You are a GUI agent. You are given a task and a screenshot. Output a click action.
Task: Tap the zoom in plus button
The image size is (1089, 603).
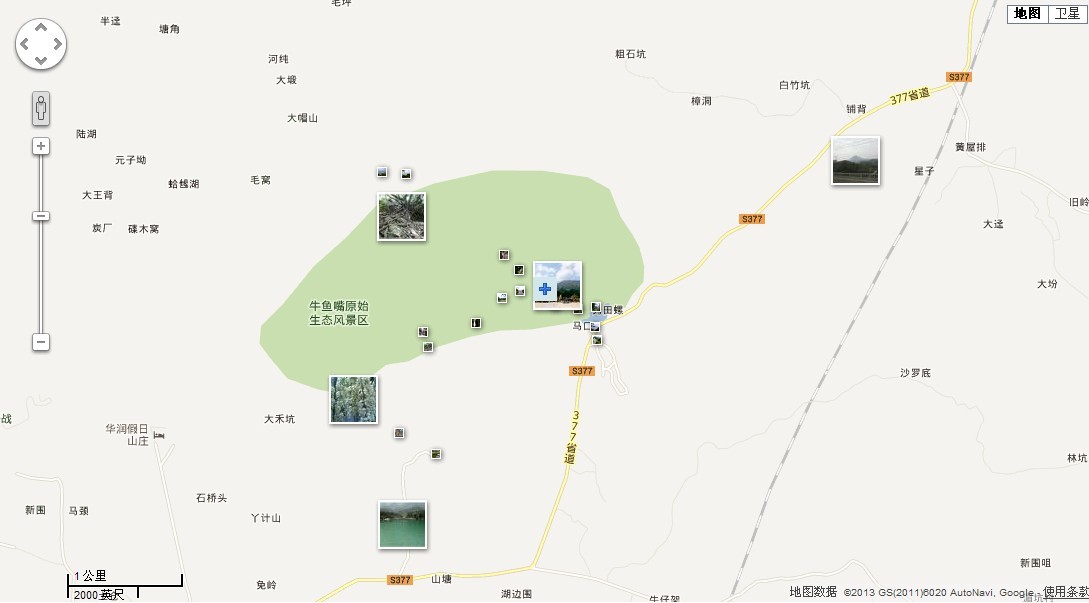pyautogui.click(x=41, y=146)
